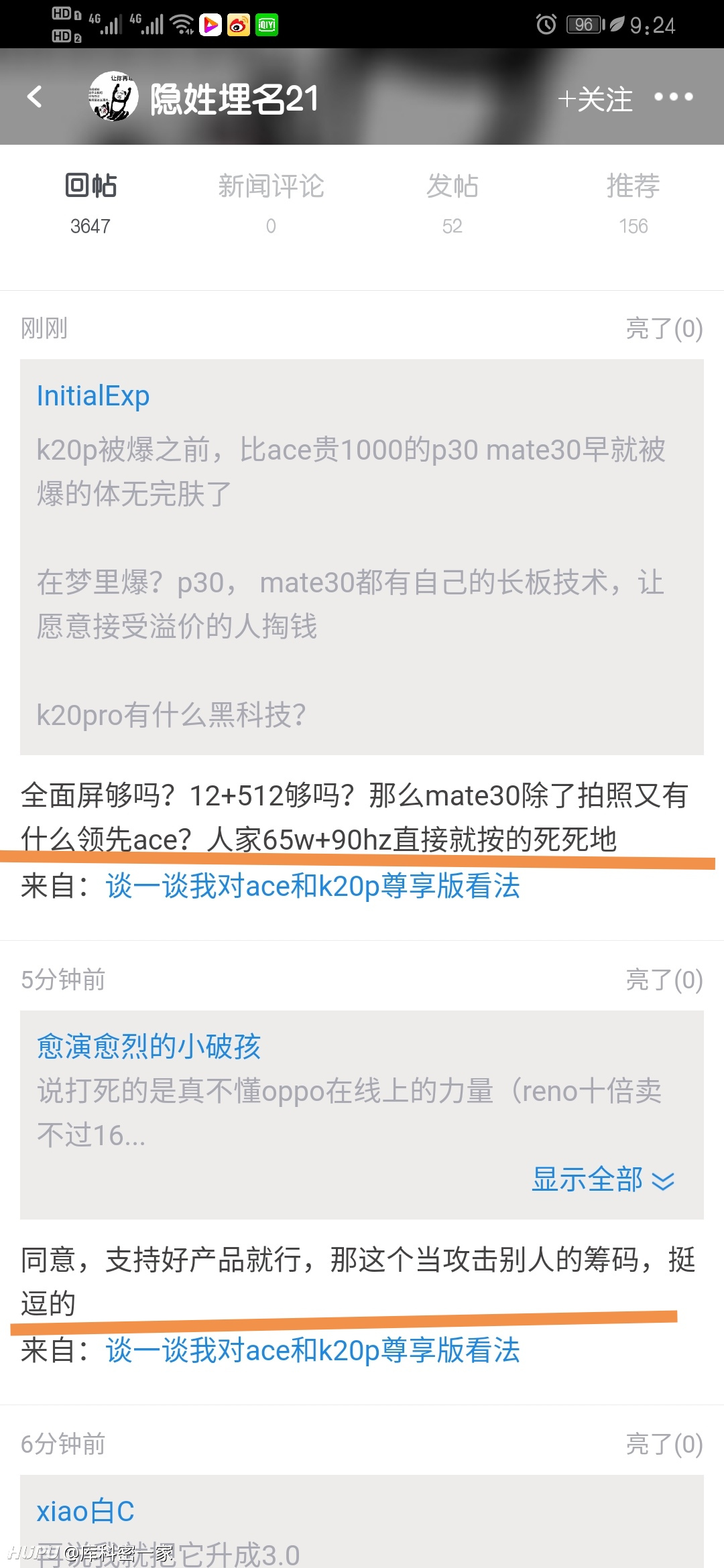Open InitialExp's user profile
Viewport: 724px width, 1568px height.
pos(93,395)
